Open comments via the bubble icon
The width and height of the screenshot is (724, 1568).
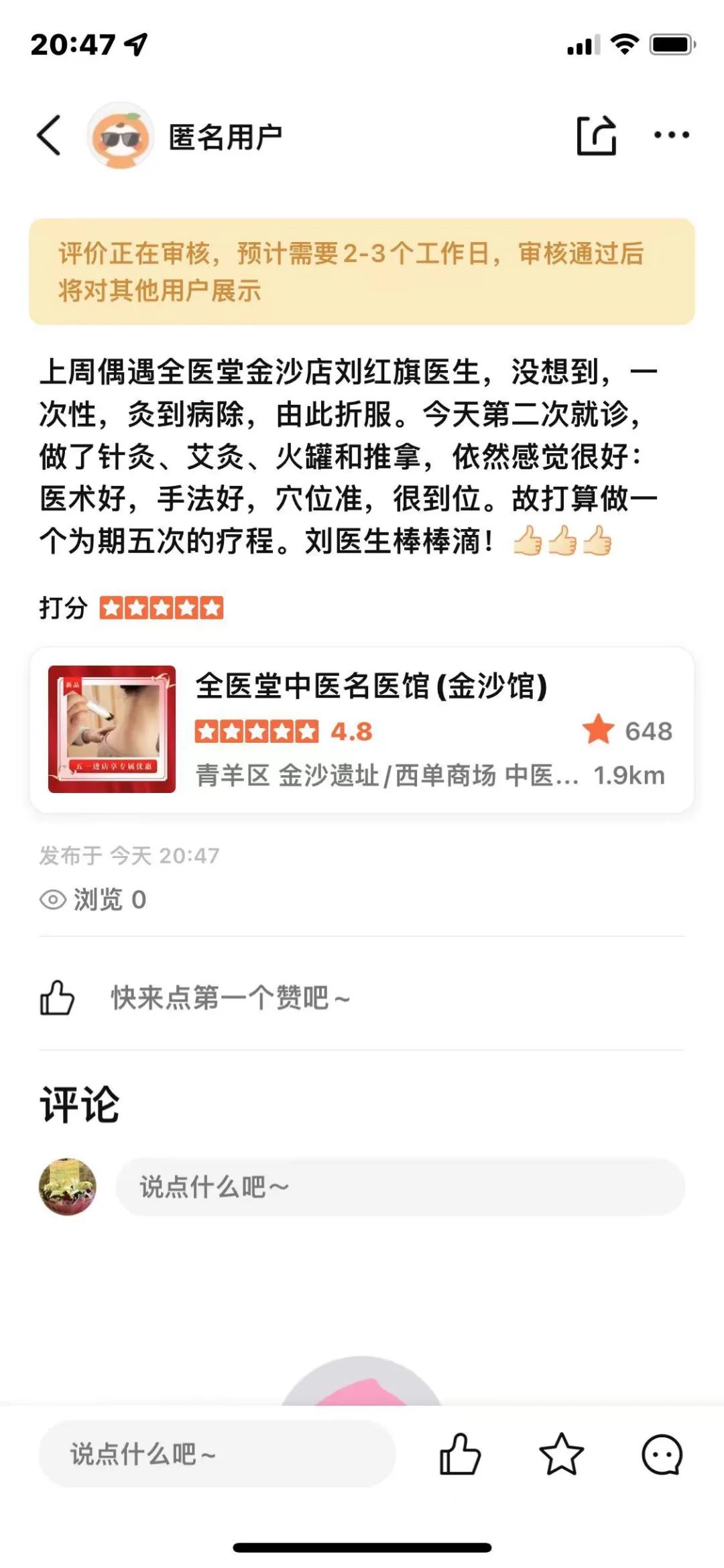click(x=662, y=1454)
